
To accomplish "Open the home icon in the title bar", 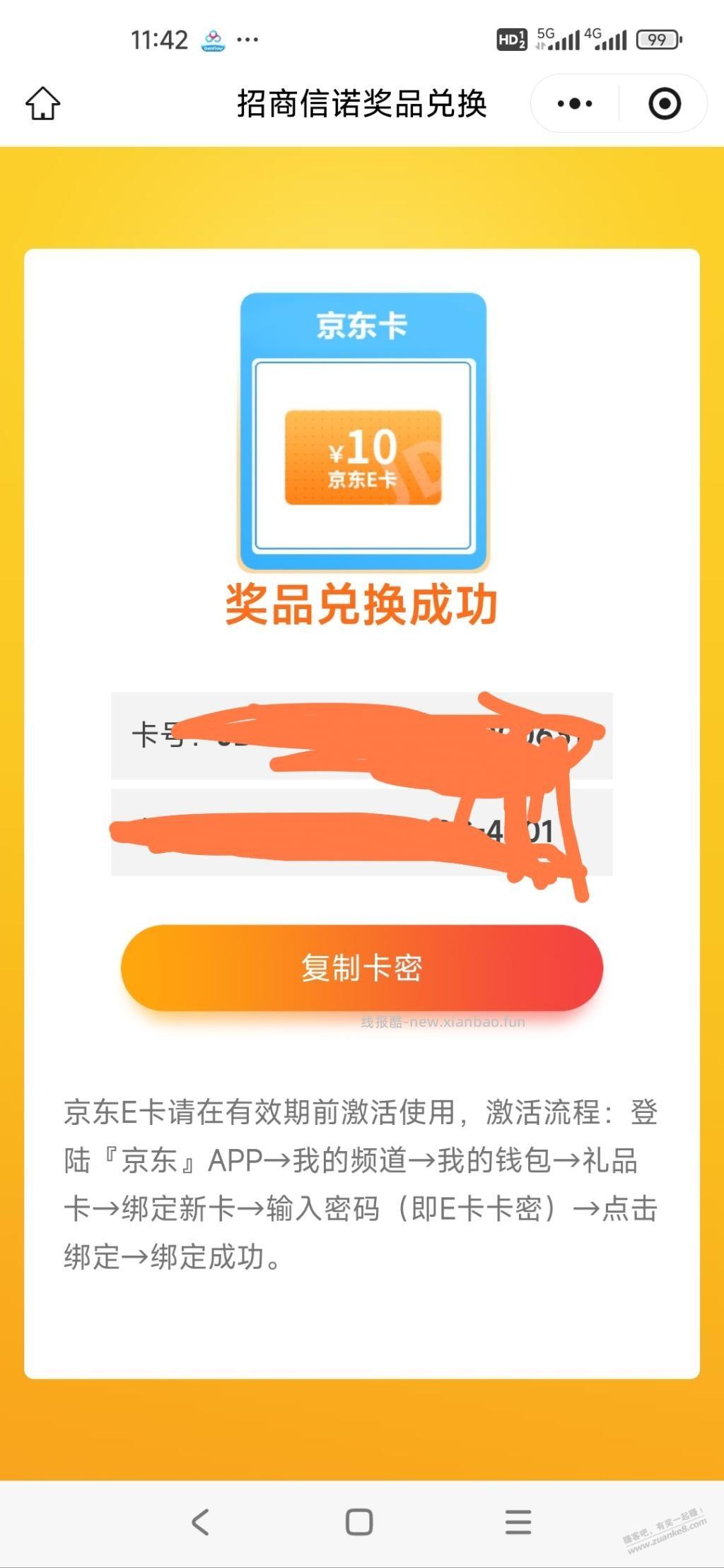I will [x=42, y=102].
